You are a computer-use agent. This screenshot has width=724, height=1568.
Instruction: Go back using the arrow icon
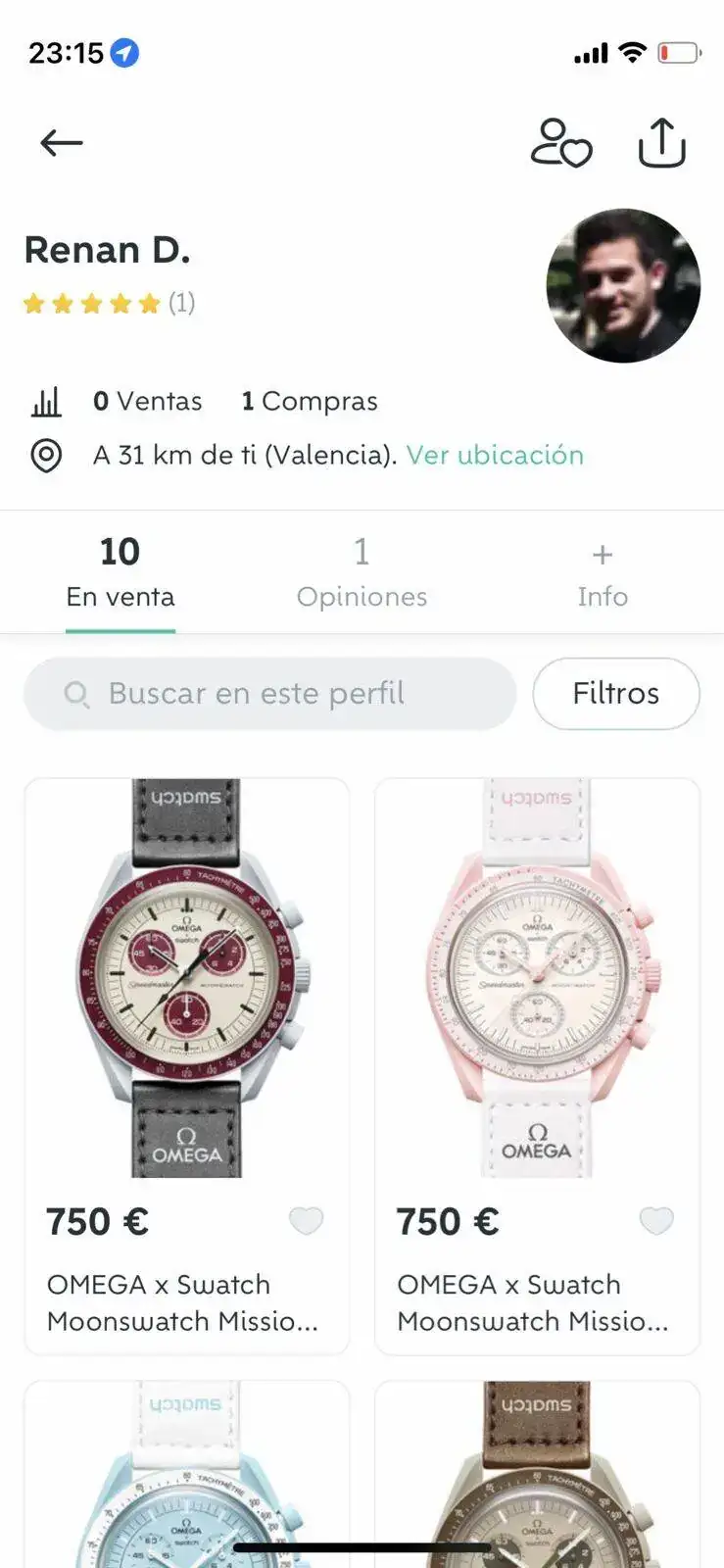pos(61,143)
